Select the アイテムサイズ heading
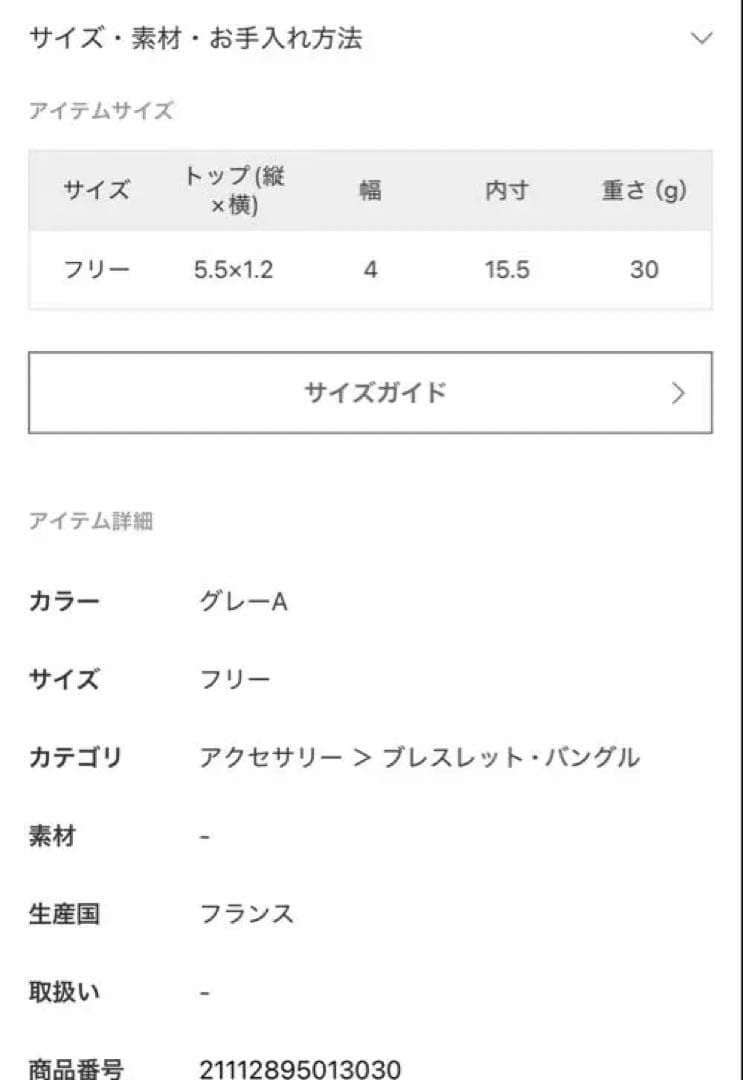 click(x=102, y=111)
